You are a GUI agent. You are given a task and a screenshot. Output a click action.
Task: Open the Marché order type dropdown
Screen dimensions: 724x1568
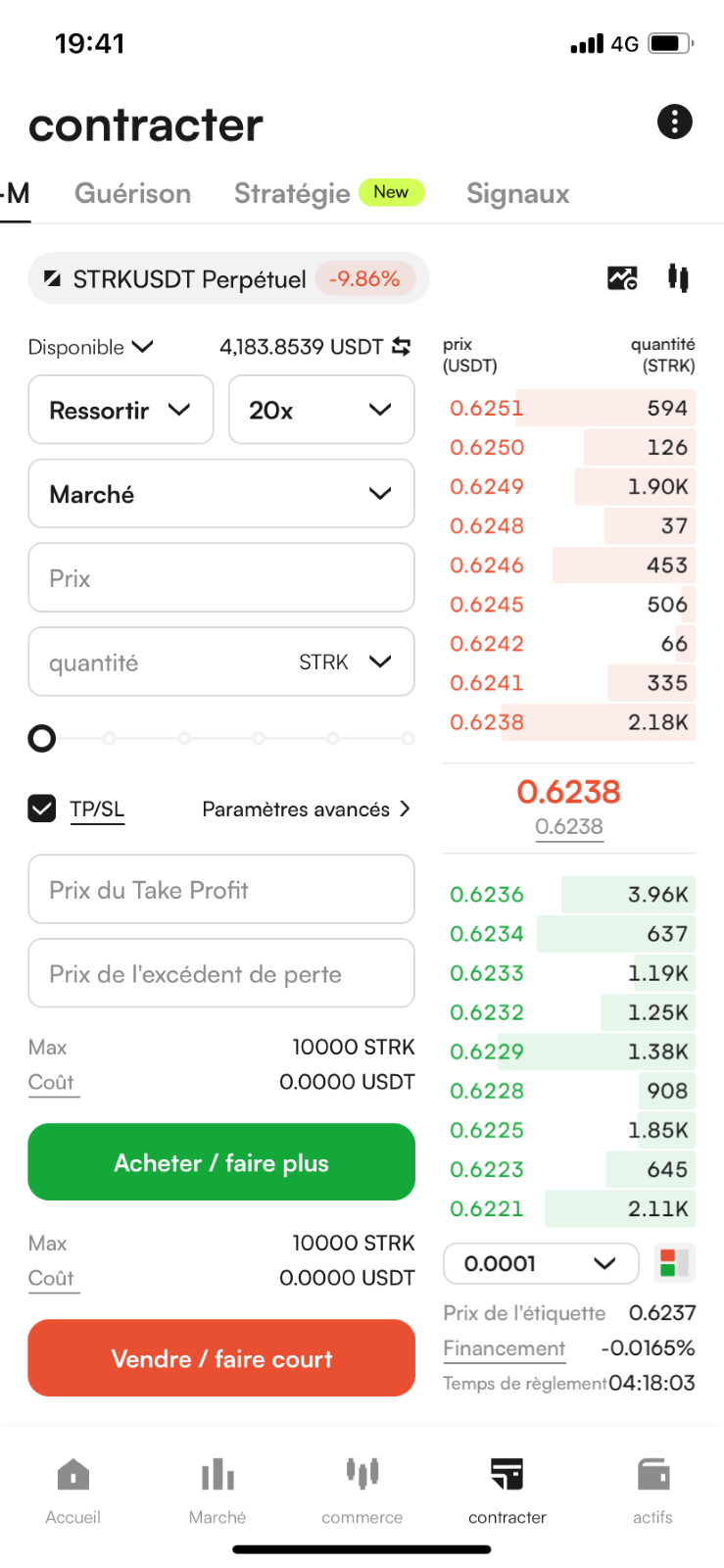[221, 494]
